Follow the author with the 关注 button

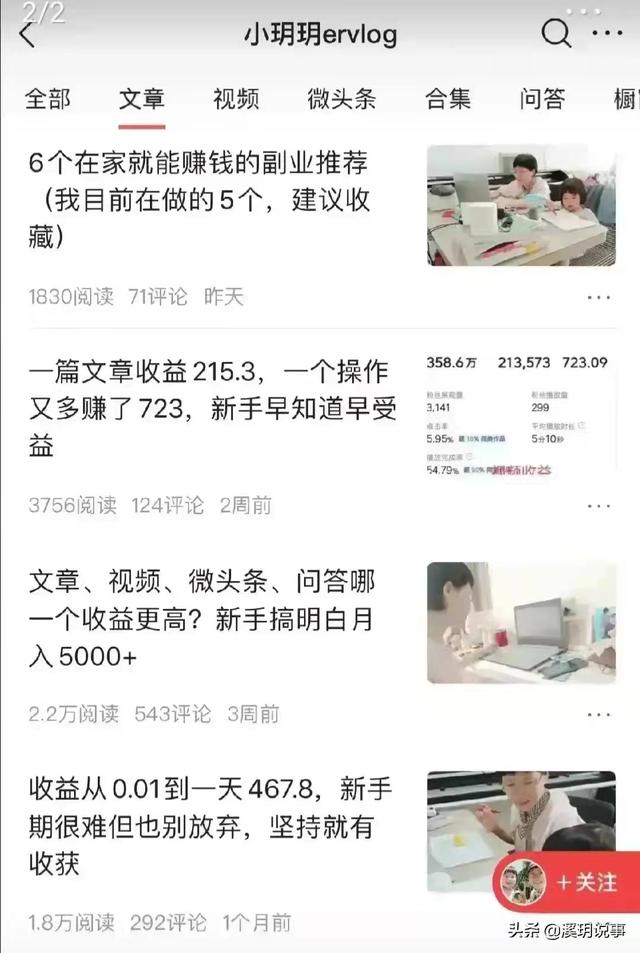click(586, 882)
